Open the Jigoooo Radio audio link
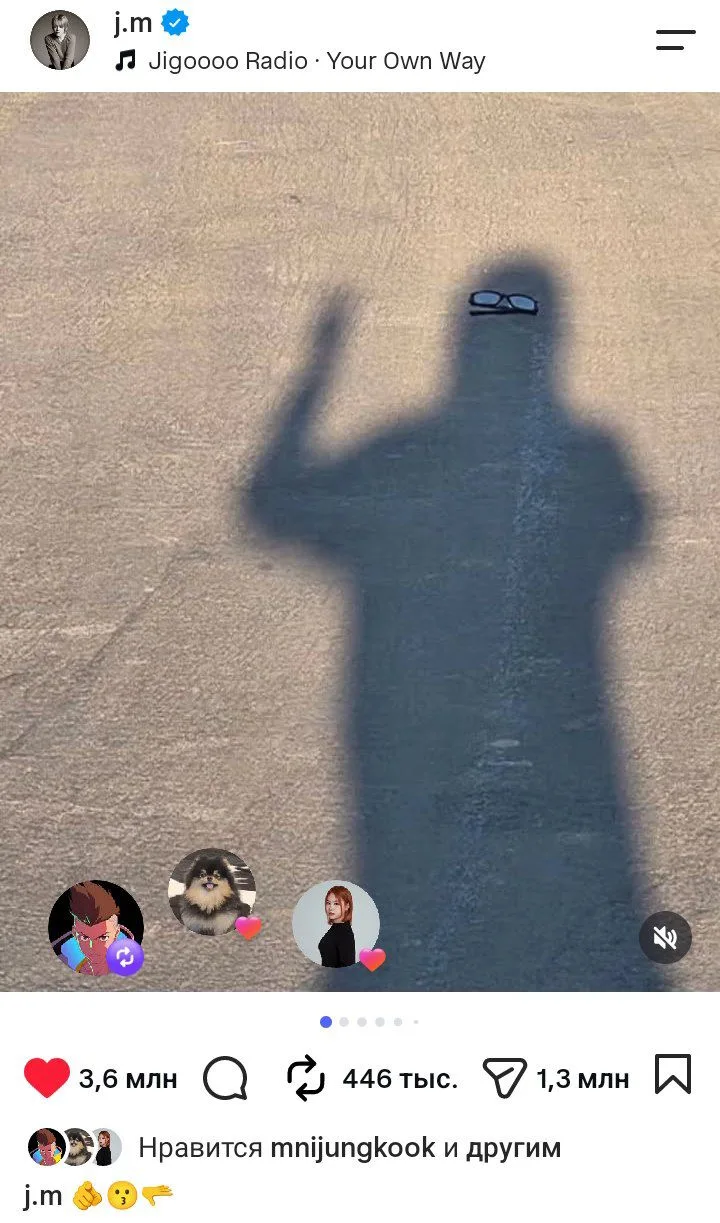This screenshot has width=720, height=1223. tap(300, 61)
